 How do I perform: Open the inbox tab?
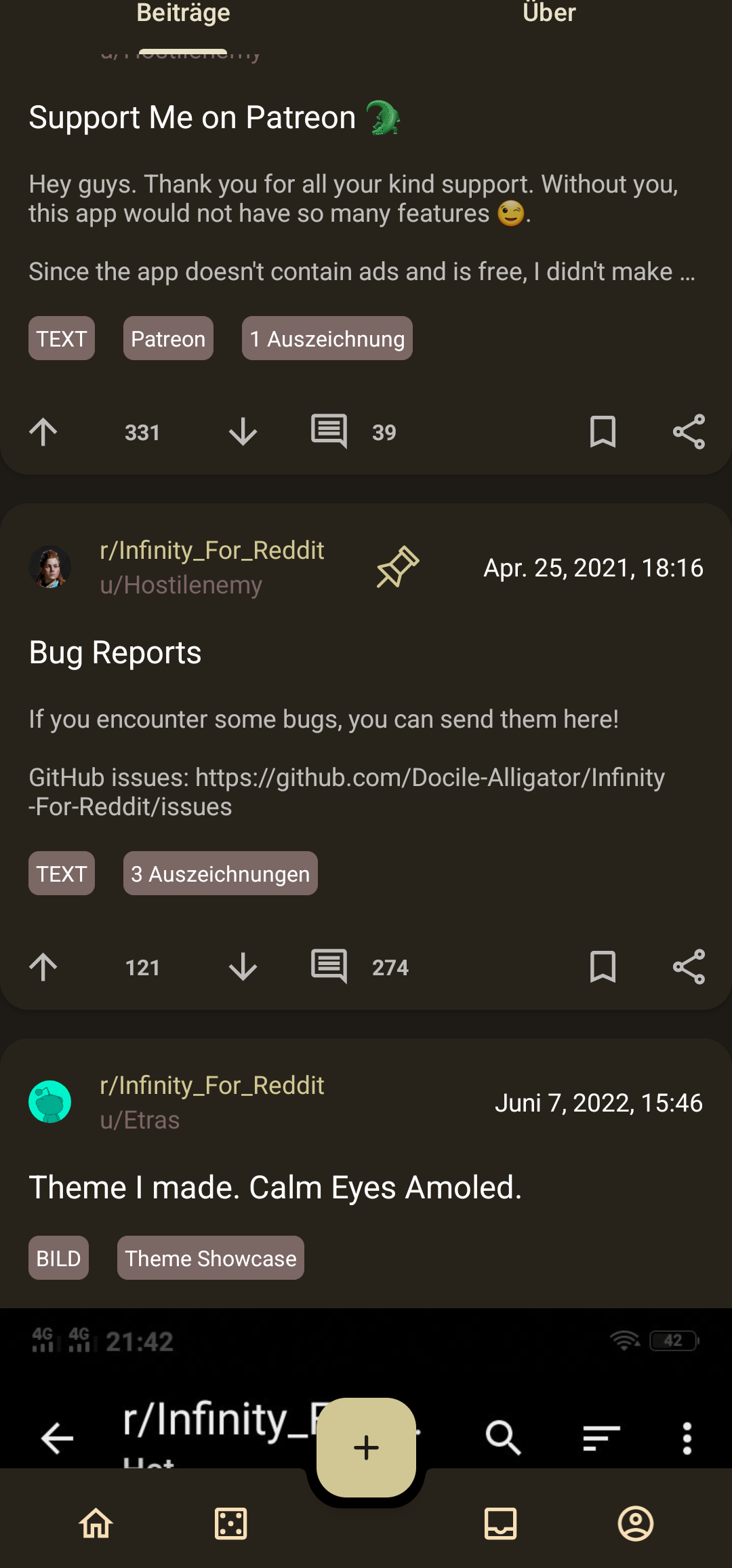pyautogui.click(x=501, y=1524)
